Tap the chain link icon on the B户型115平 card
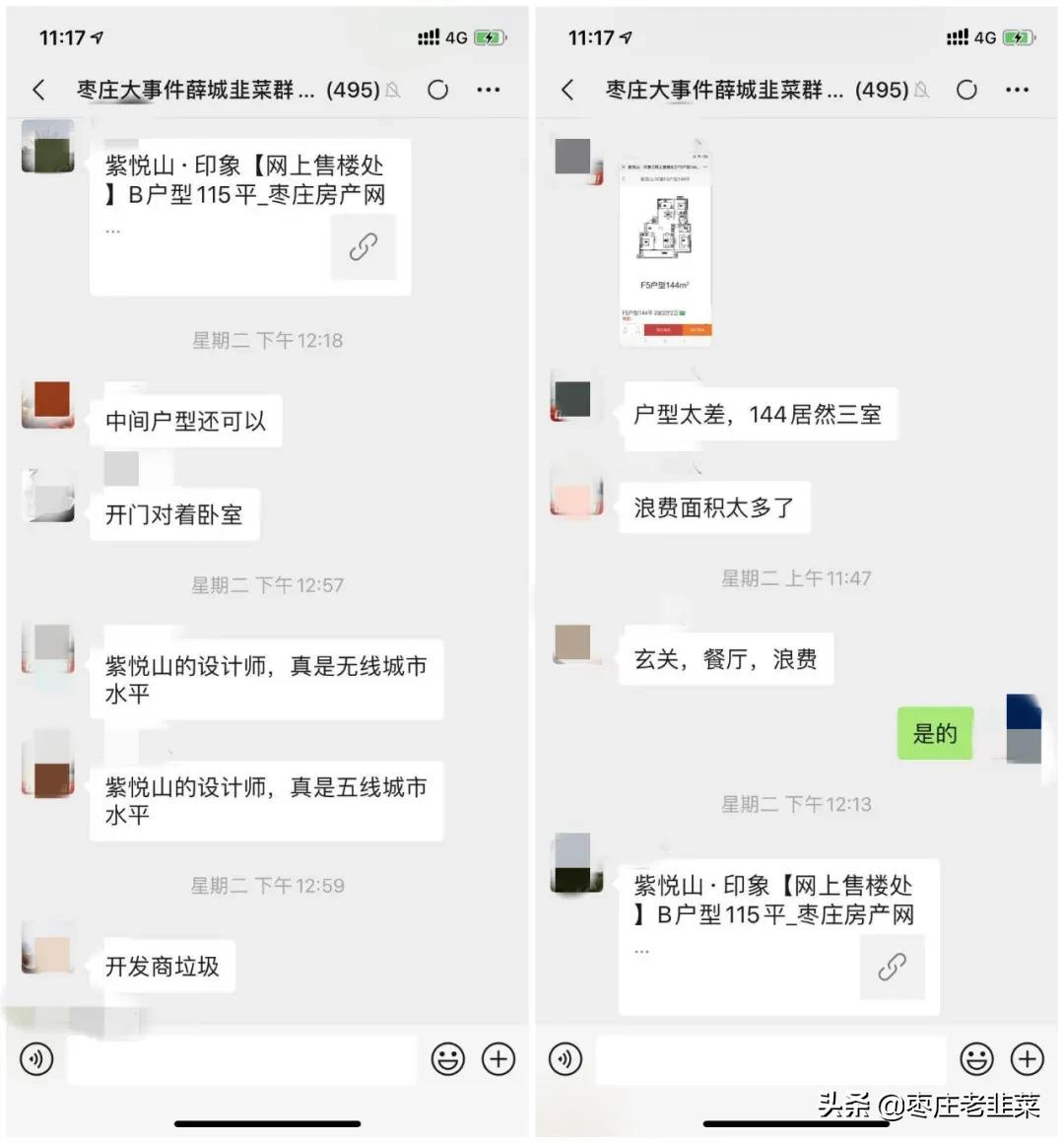 [x=364, y=247]
